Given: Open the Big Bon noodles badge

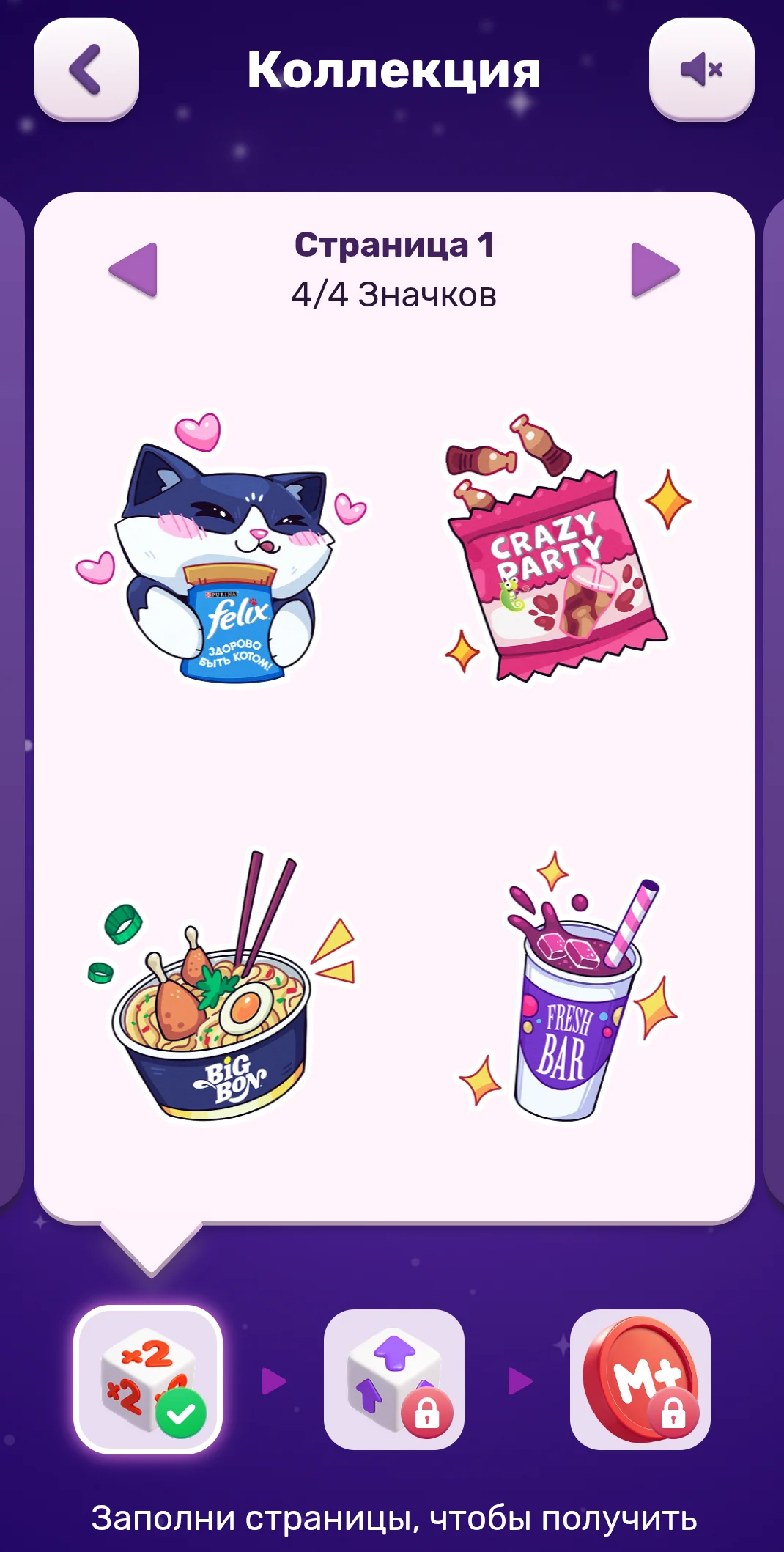Looking at the screenshot, I should [x=221, y=985].
